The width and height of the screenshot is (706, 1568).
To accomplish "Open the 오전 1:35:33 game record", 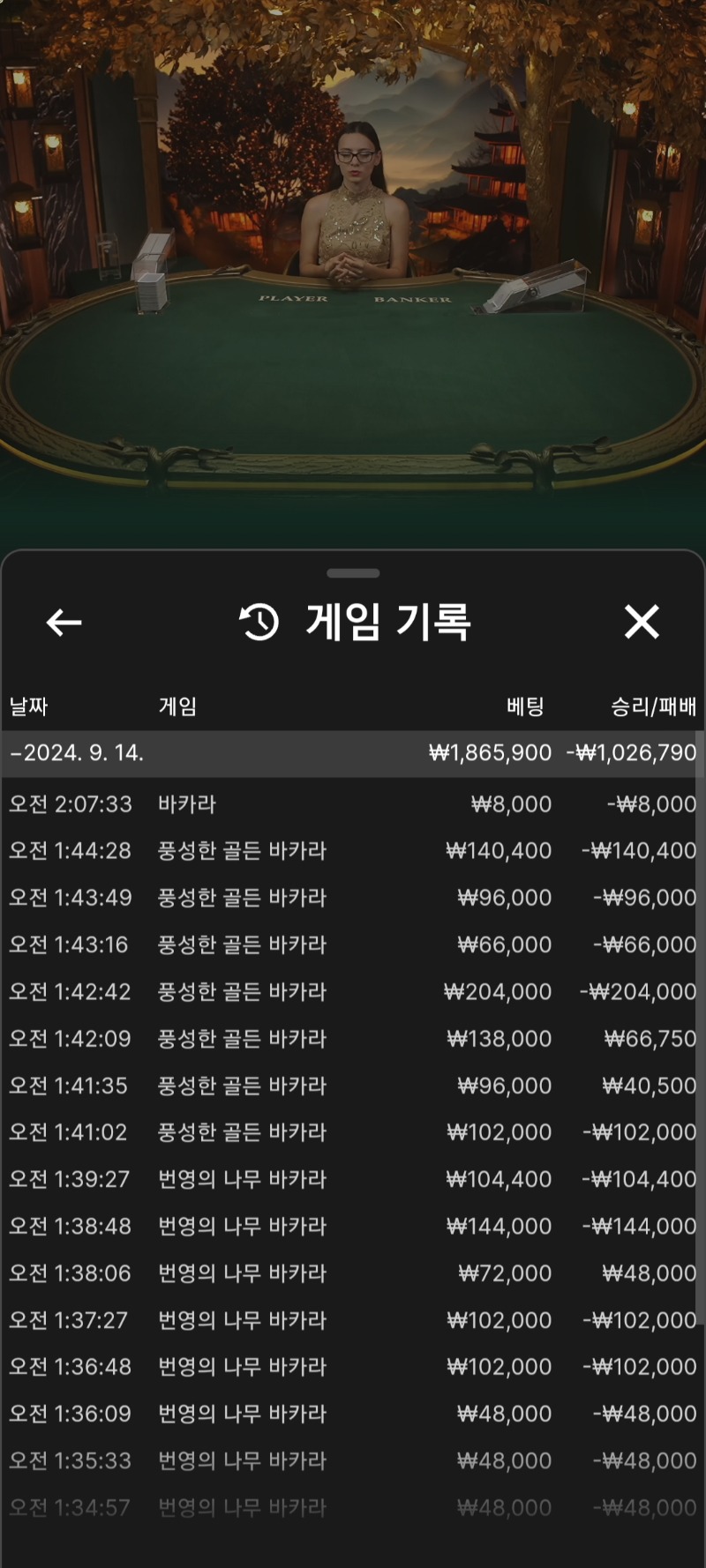I will click(x=352, y=1461).
